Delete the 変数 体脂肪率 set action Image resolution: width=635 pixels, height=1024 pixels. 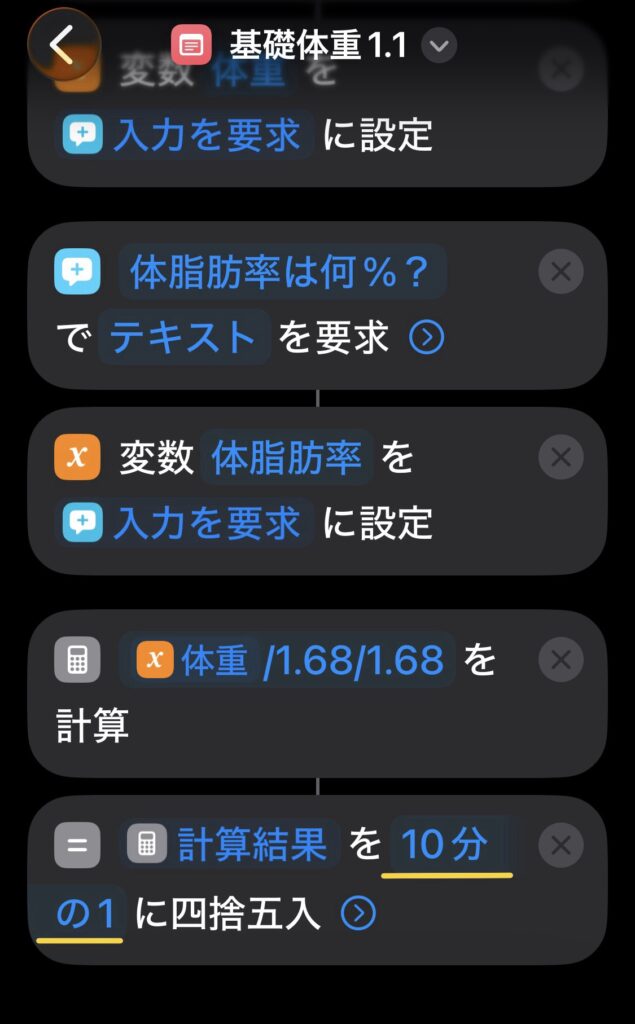point(560,457)
